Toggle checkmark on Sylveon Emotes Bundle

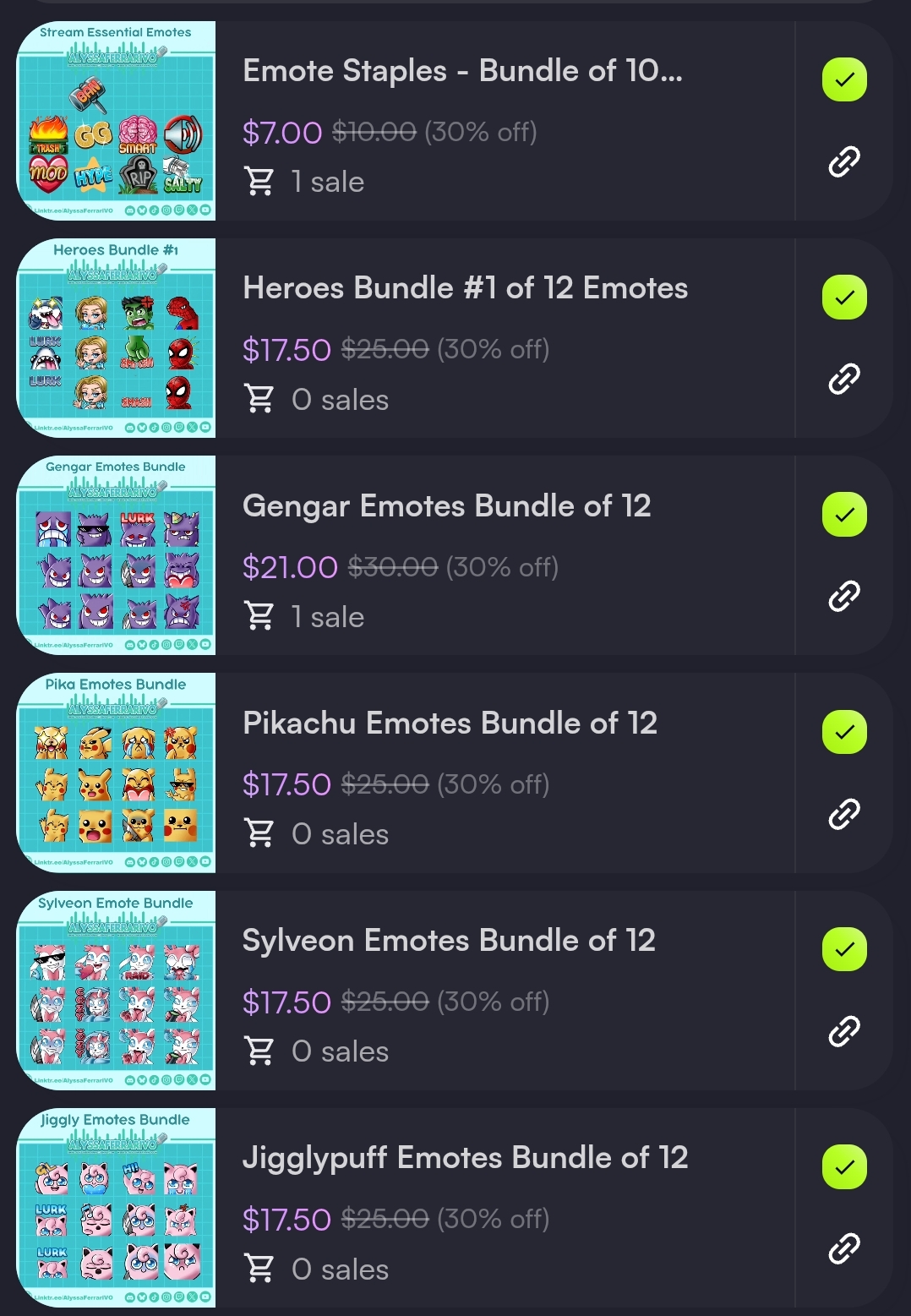click(x=844, y=949)
